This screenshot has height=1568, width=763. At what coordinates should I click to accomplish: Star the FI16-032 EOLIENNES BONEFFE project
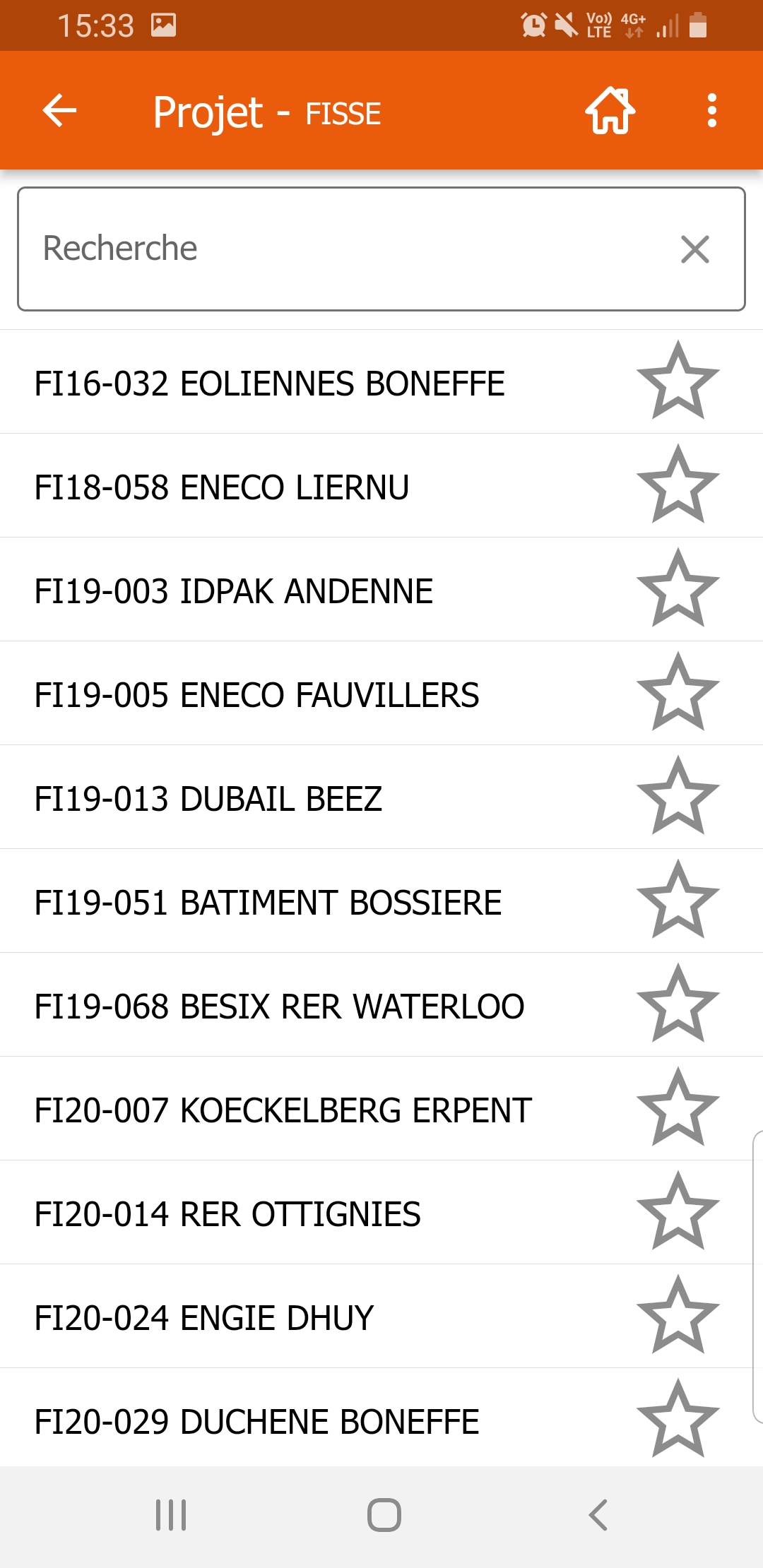coord(678,381)
